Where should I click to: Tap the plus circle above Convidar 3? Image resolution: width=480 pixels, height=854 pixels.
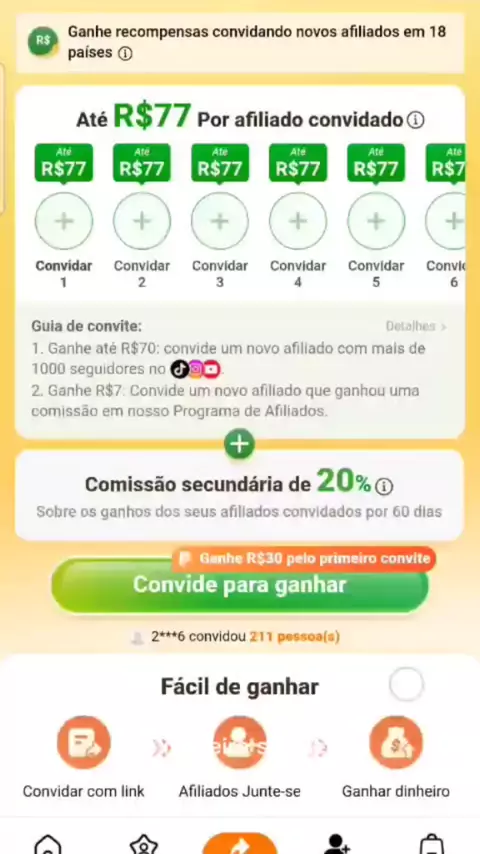pos(220,221)
